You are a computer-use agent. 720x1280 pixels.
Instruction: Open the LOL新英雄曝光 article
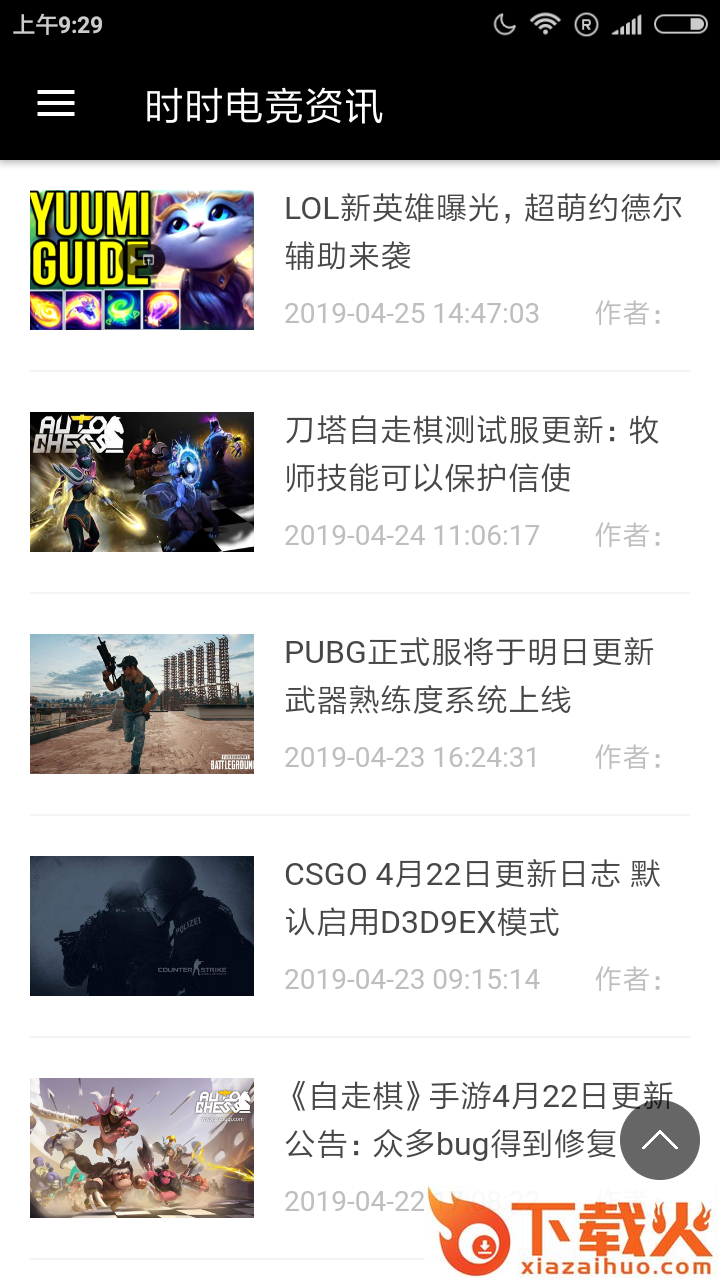[x=483, y=232]
